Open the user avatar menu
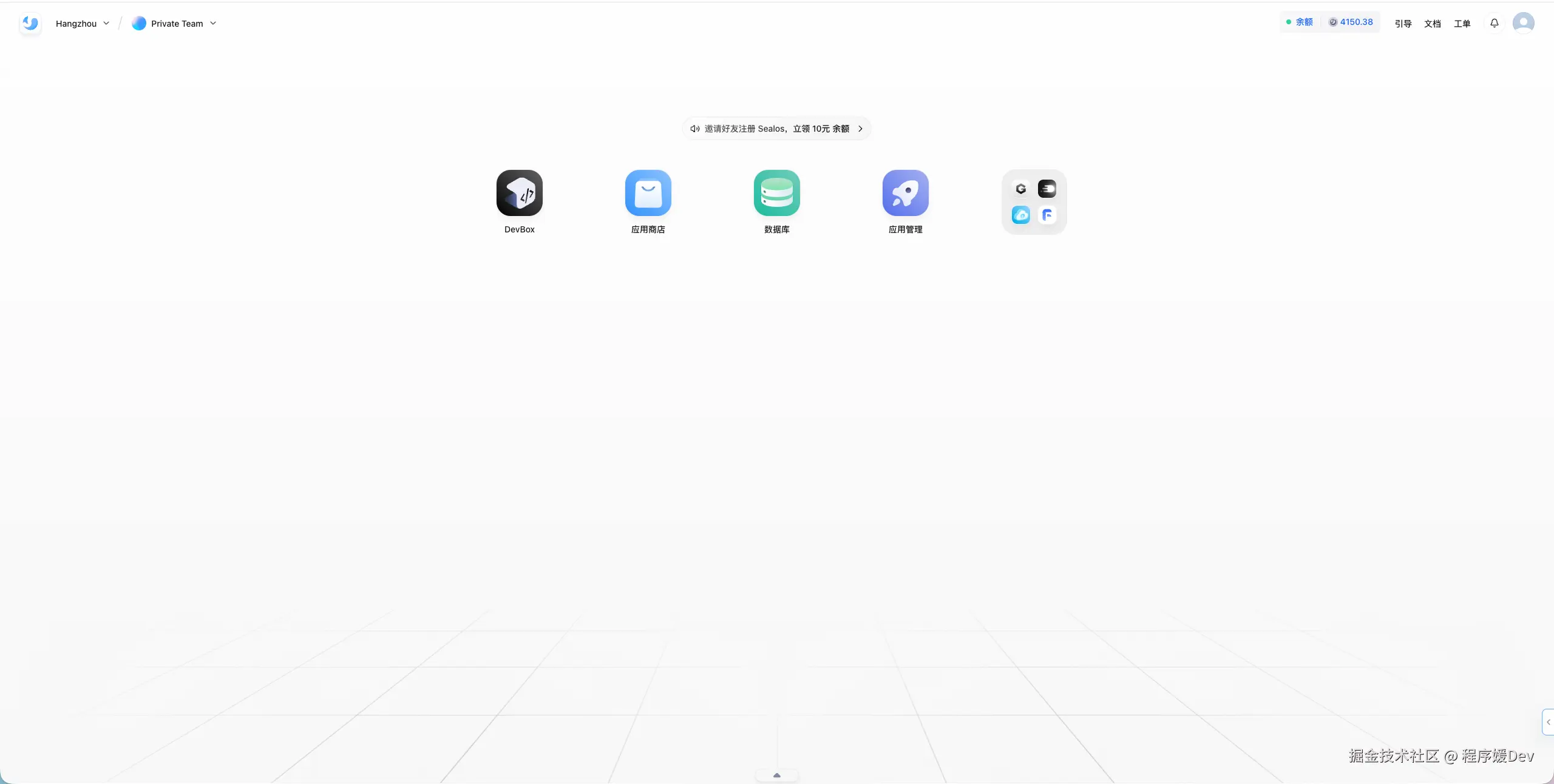 (1523, 23)
